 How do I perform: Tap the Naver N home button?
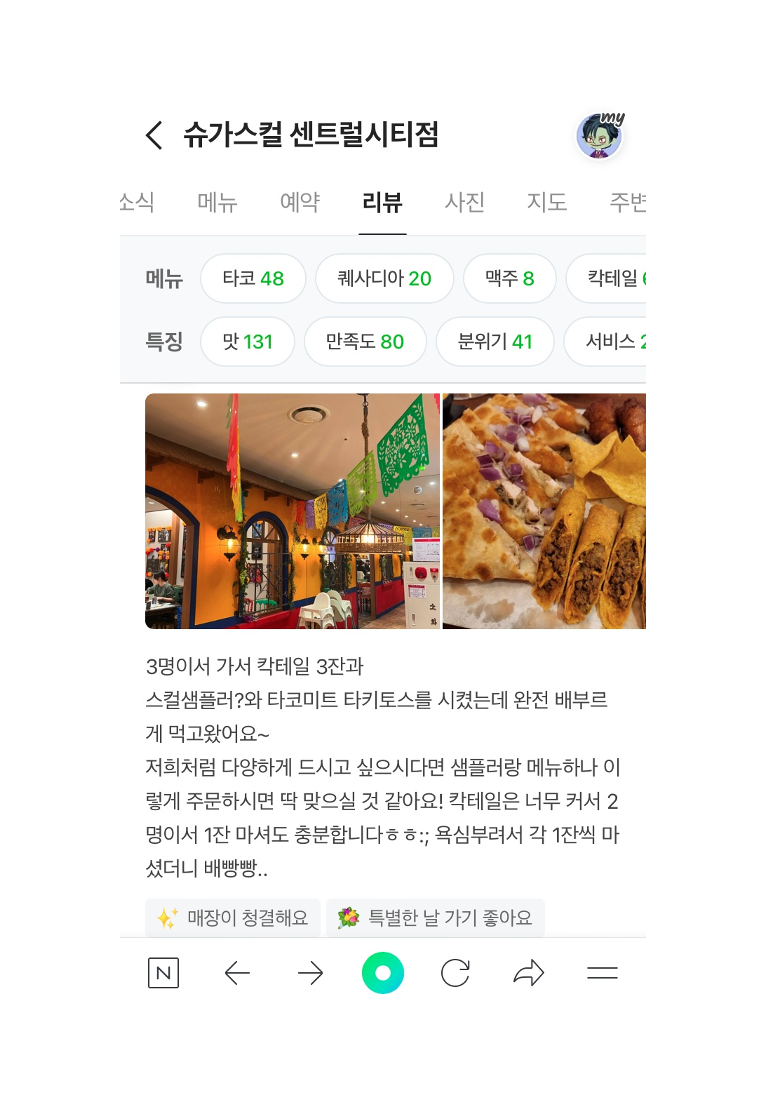(163, 973)
